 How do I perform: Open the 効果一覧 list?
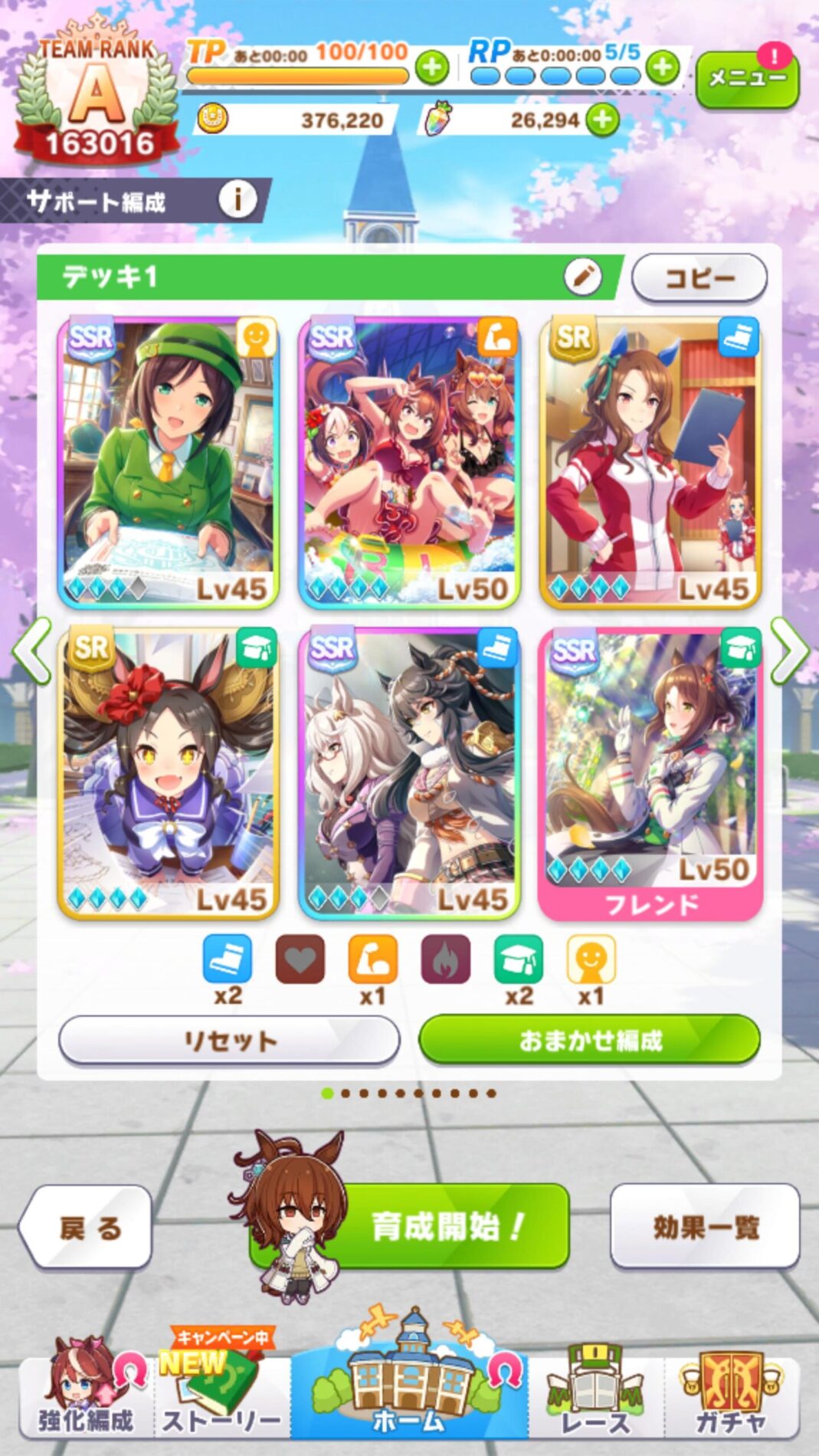(705, 1227)
